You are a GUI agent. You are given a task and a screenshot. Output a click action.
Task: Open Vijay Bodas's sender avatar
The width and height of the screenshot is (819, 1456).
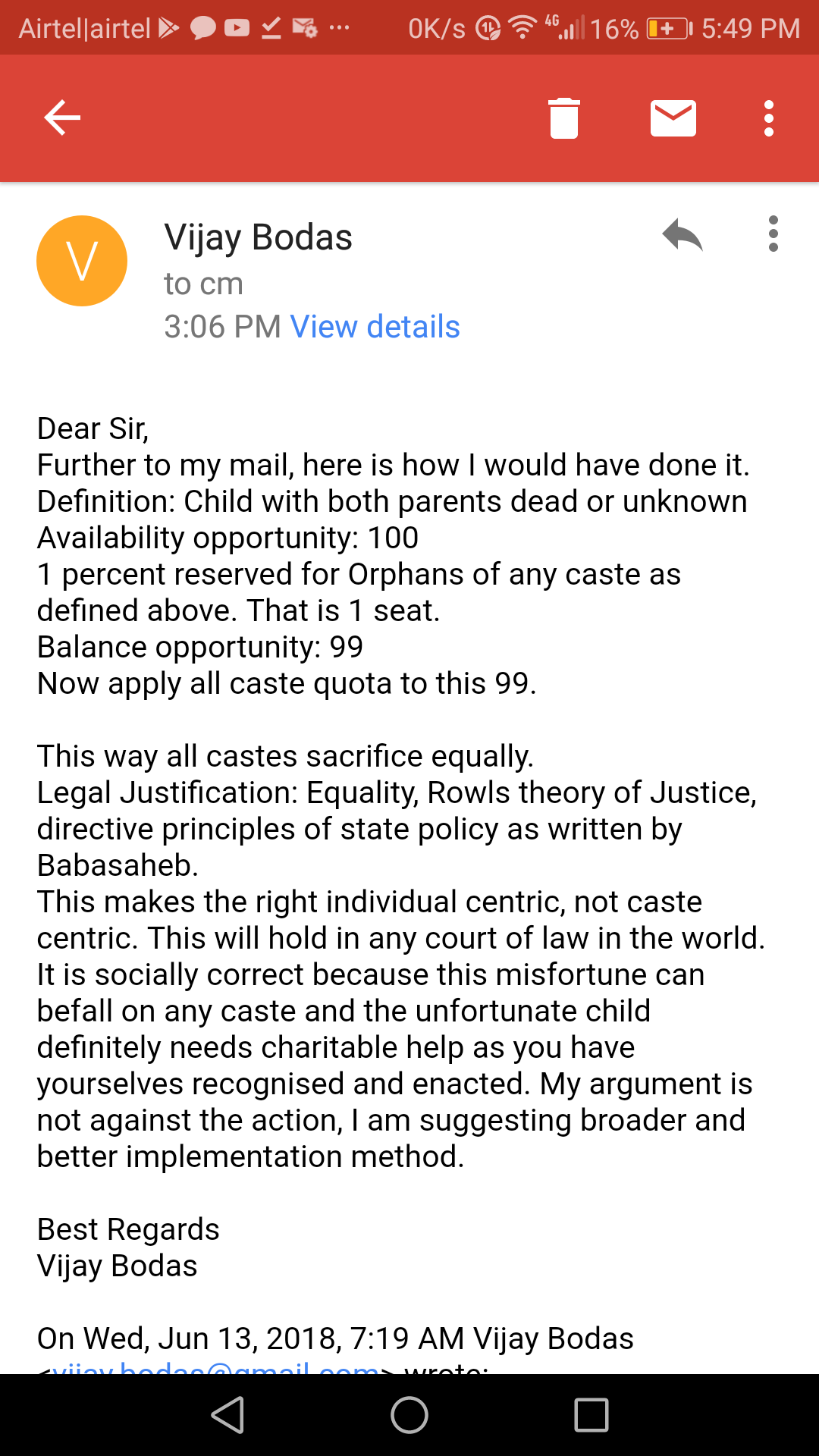82,261
